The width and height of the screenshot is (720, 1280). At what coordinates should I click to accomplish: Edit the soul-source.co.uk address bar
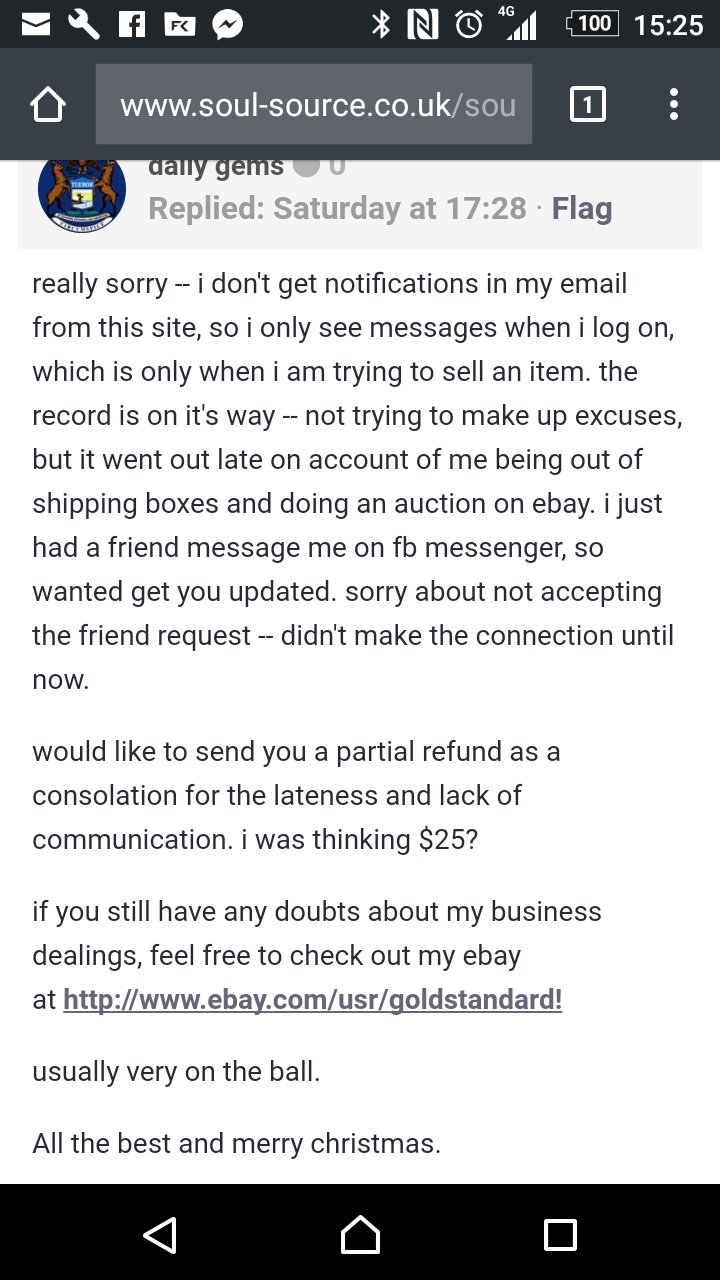(x=314, y=104)
